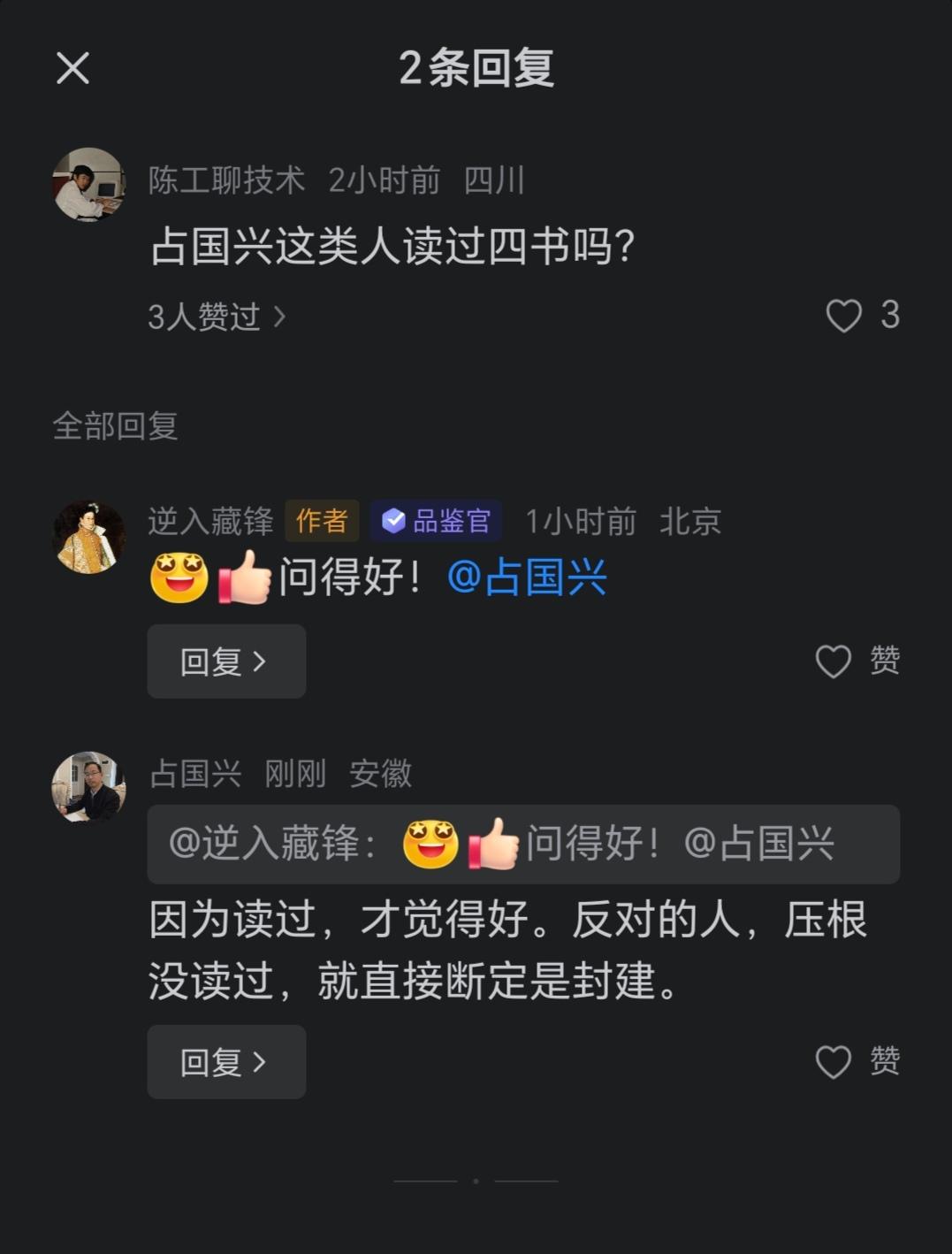952x1254 pixels.
Task: Tap the X to close the replies panel
Action: click(x=72, y=69)
